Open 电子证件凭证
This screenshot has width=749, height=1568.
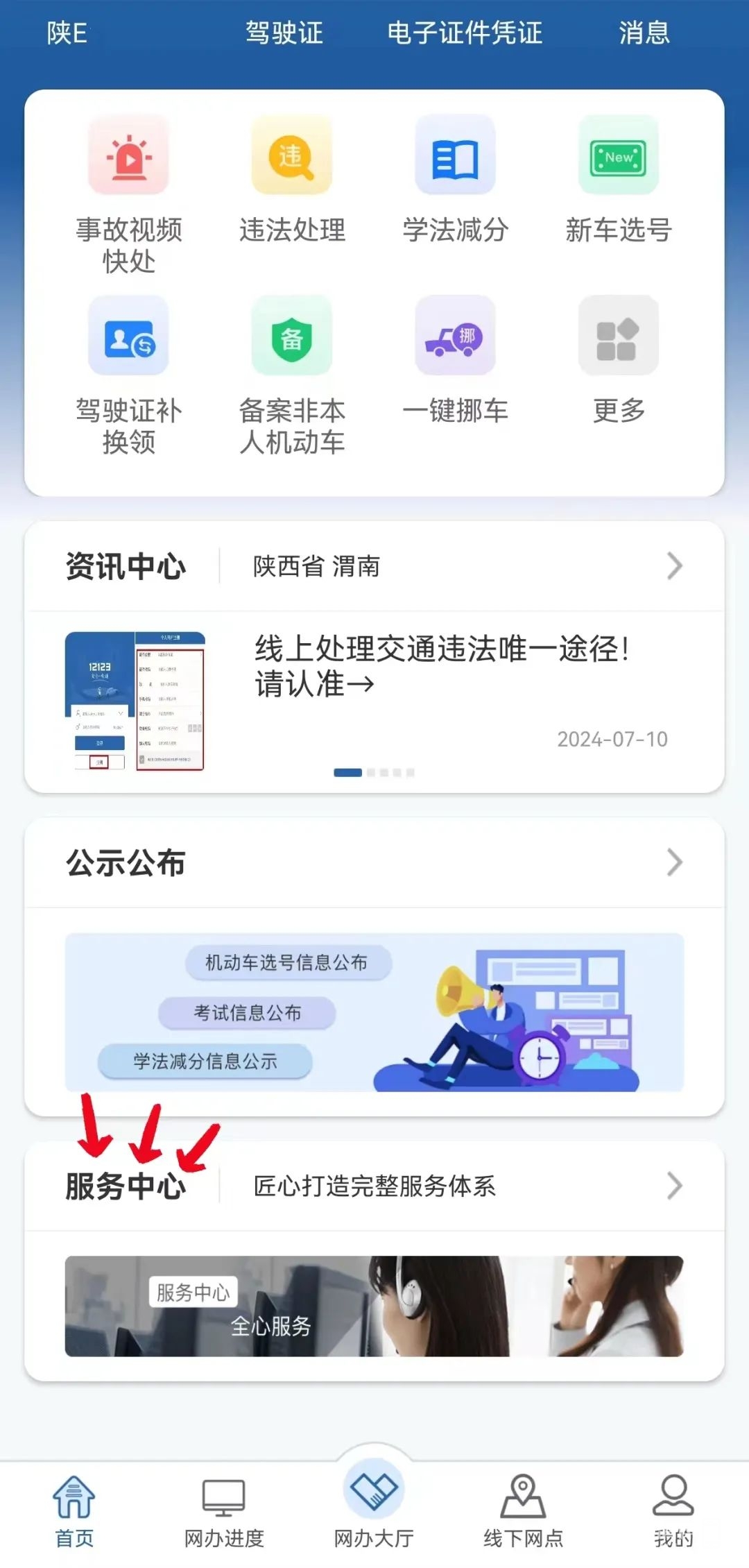[464, 33]
